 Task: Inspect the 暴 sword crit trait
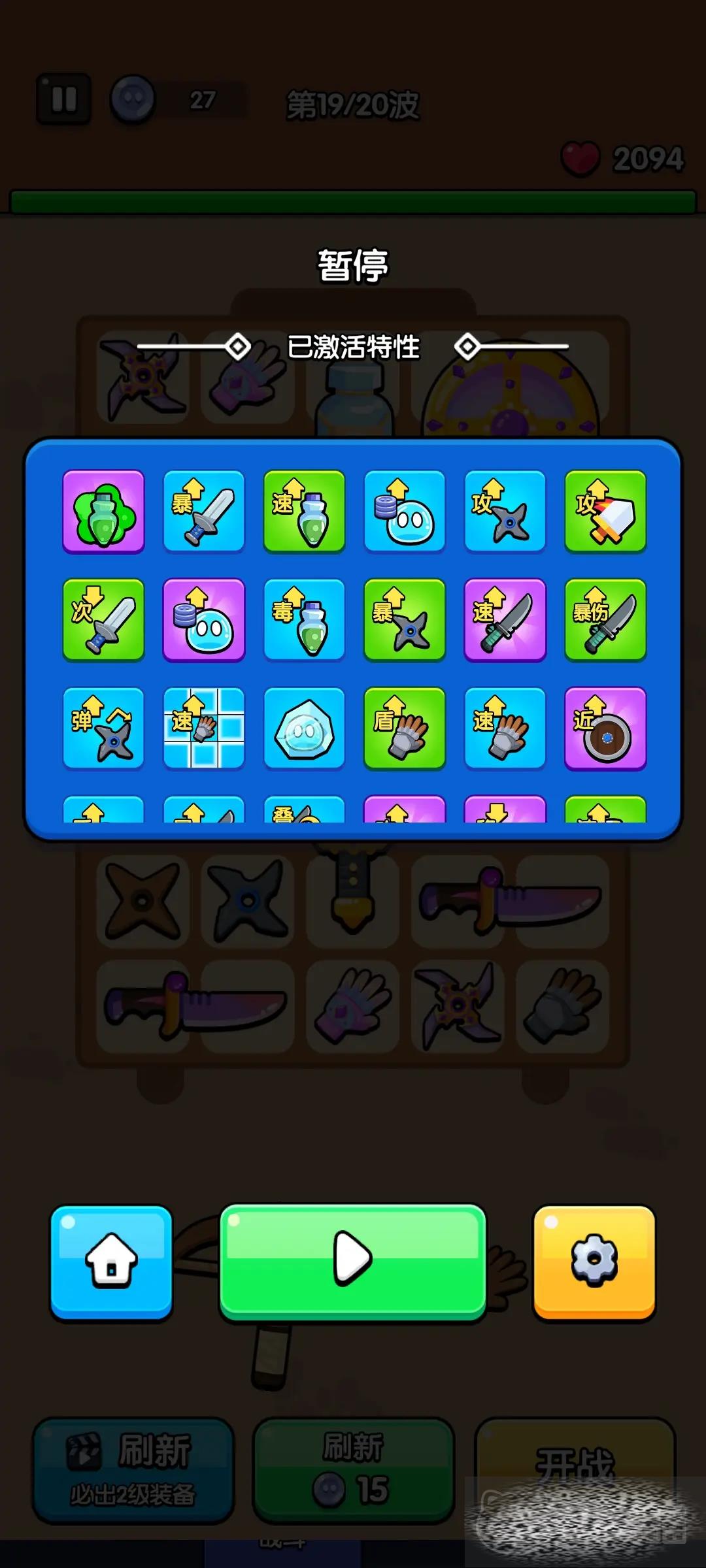tap(204, 512)
